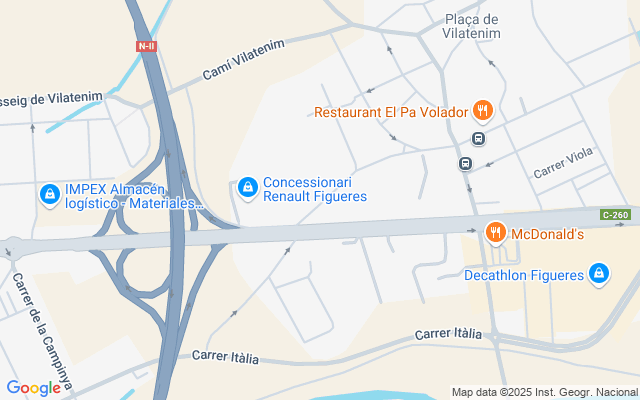
Task: Tap the Concessionari Renault Figueres pin
Action: point(247,187)
